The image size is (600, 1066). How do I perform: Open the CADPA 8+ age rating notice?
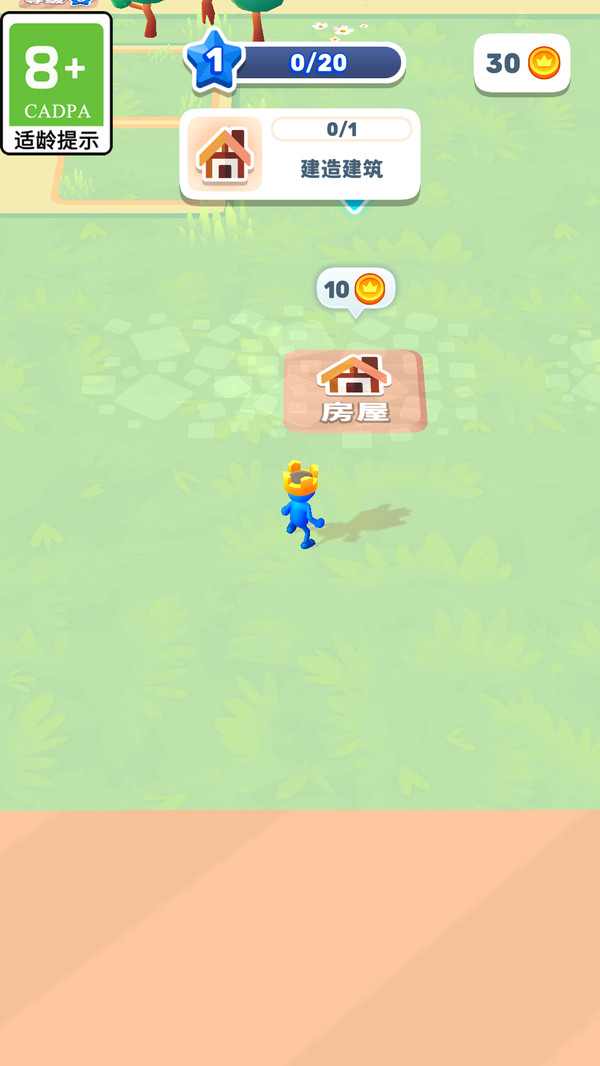[56, 84]
